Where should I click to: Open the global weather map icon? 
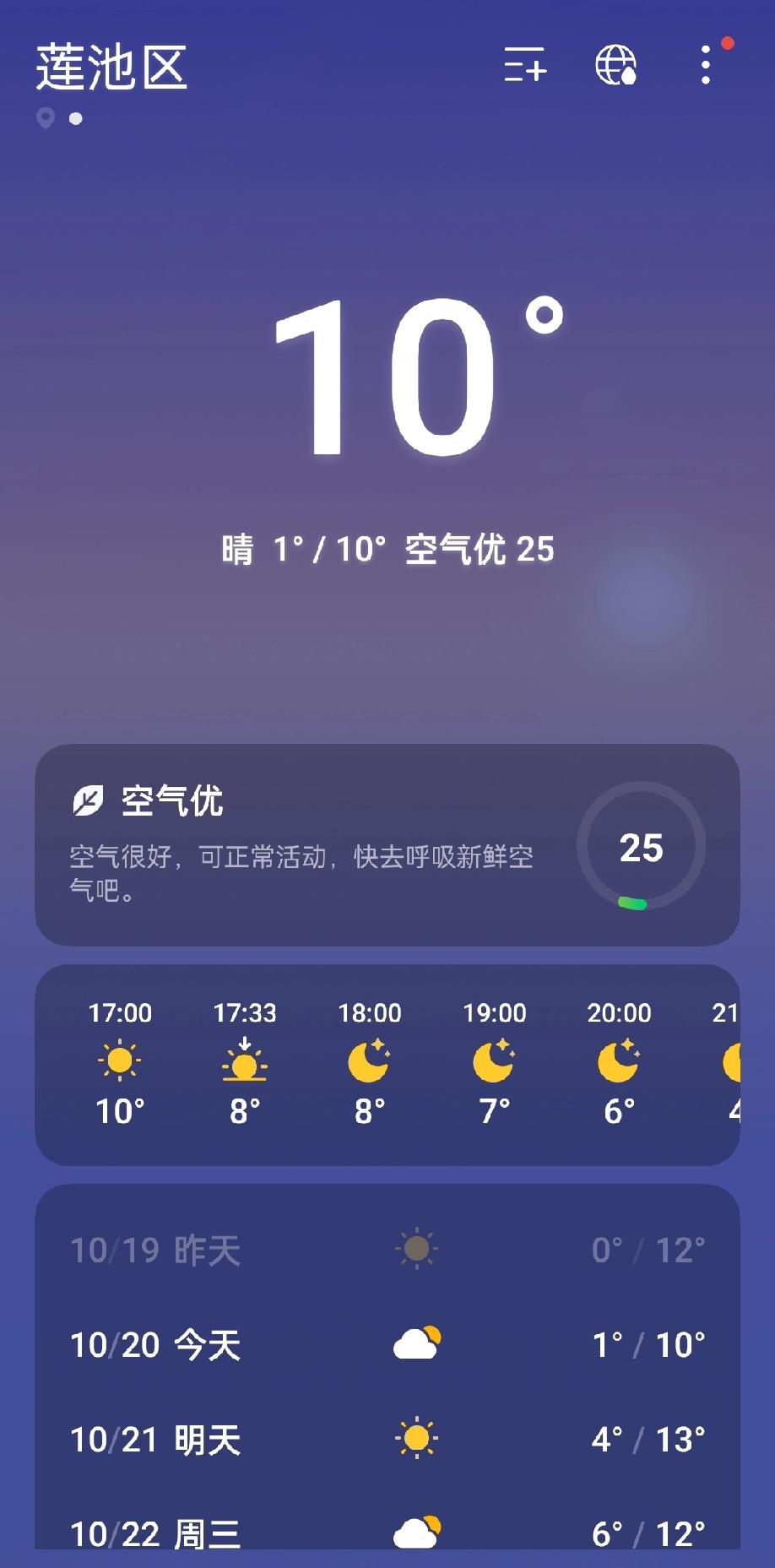616,65
